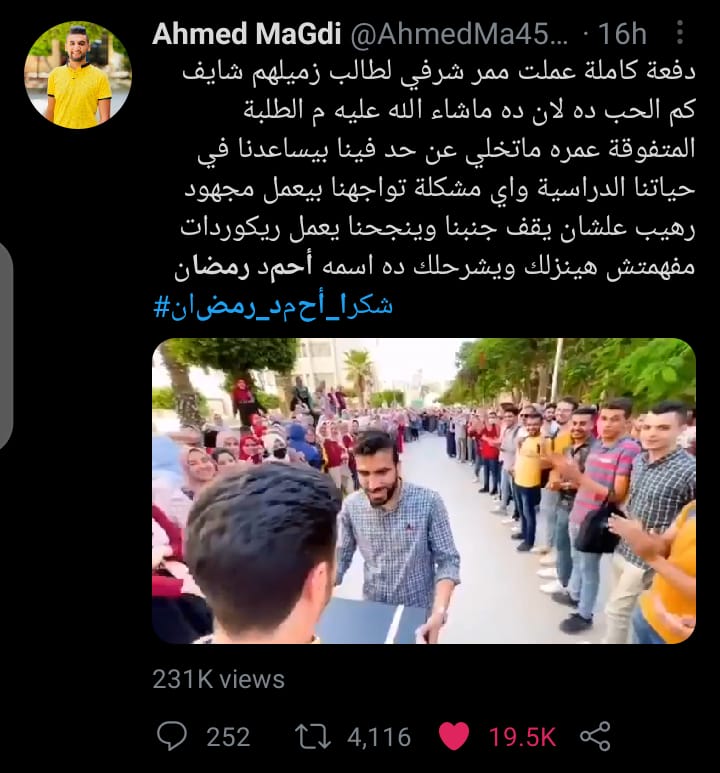This screenshot has height=773, width=720.
Task: Open the شكرا_أحمد_رمضان hashtag
Action: pos(273,305)
